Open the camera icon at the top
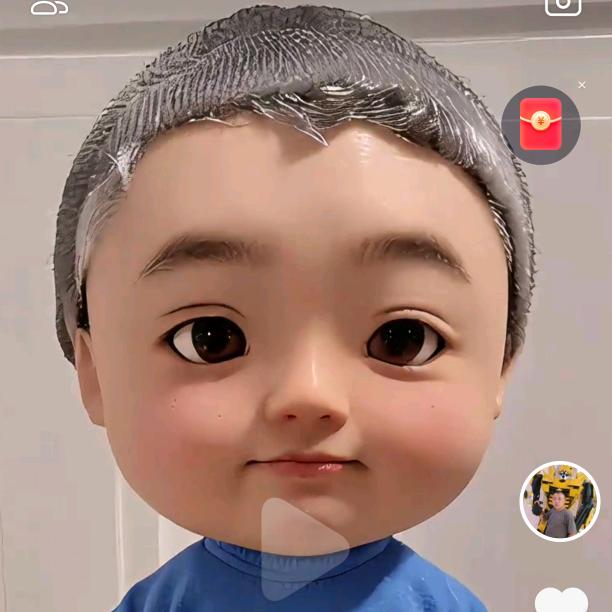612x612 pixels. (563, 6)
